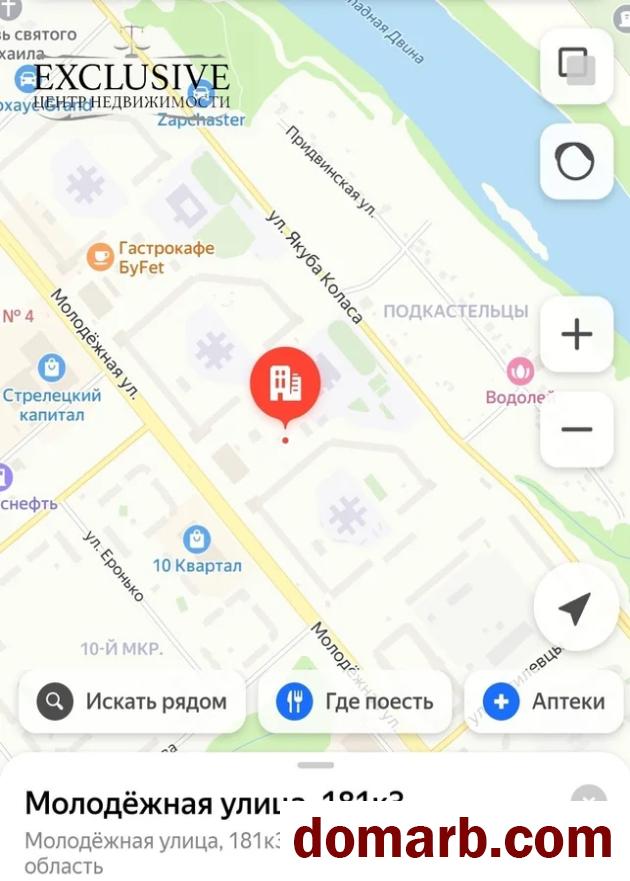This screenshot has width=630, height=881.
Task: Tap the red building pin
Action: [x=285, y=382]
